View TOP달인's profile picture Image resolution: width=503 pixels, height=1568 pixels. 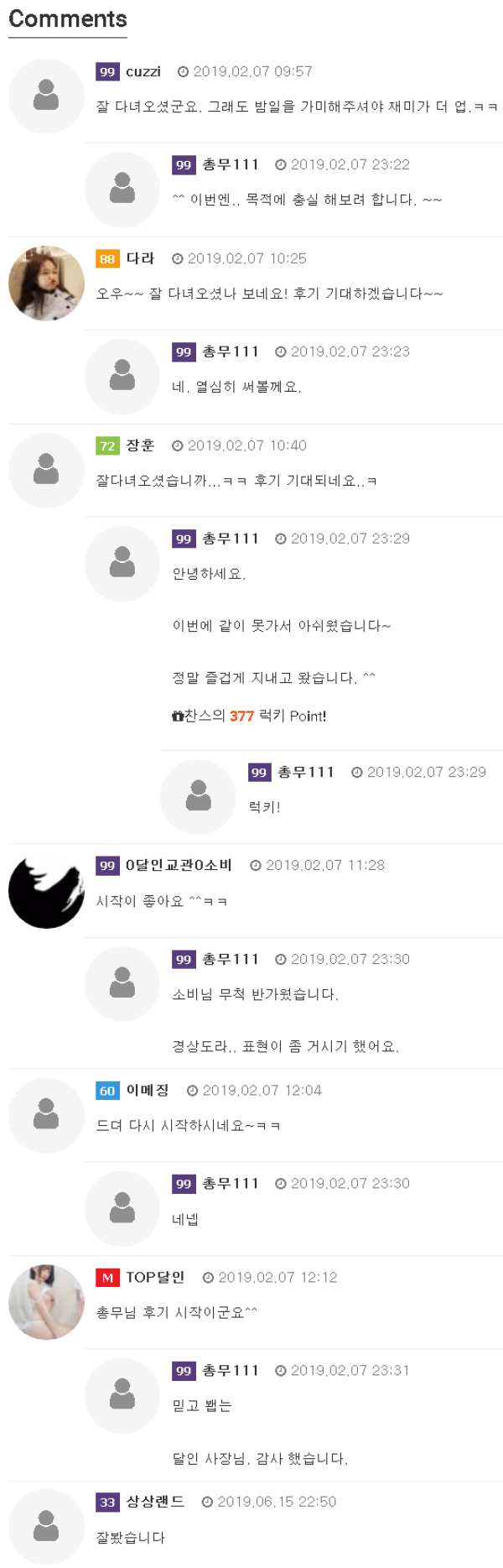46,1302
